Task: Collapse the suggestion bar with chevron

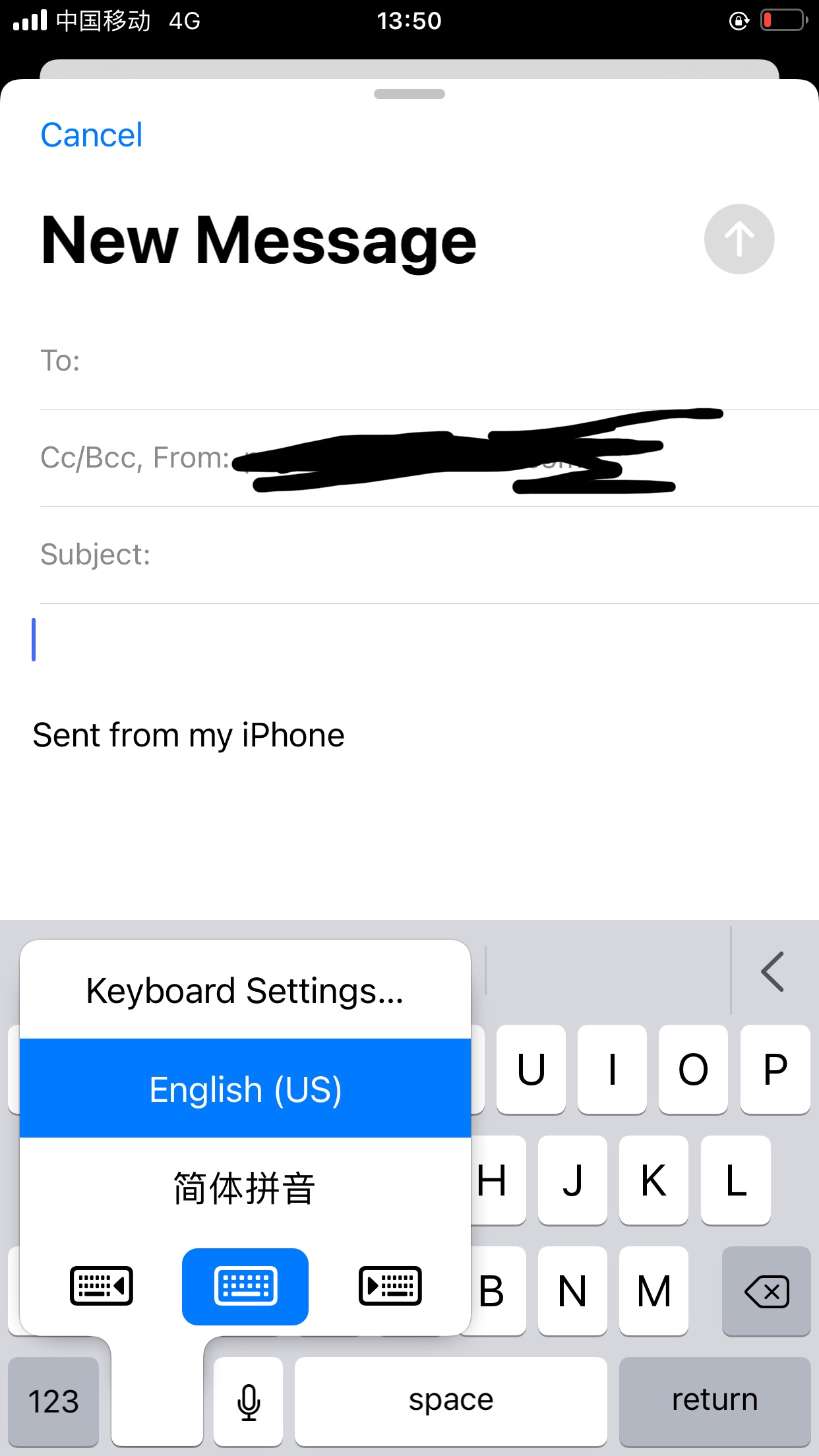Action: (772, 971)
